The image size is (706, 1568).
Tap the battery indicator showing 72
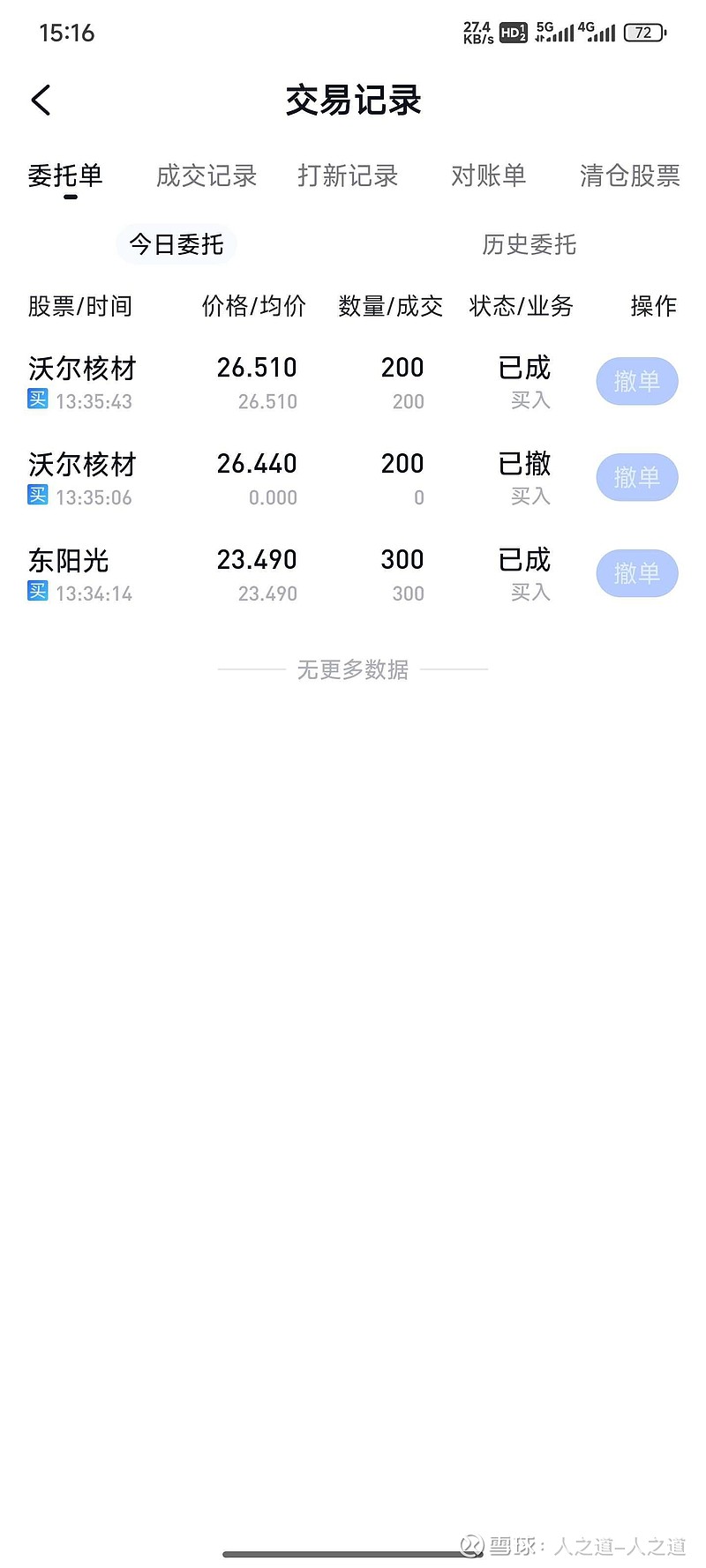pyautogui.click(x=644, y=33)
